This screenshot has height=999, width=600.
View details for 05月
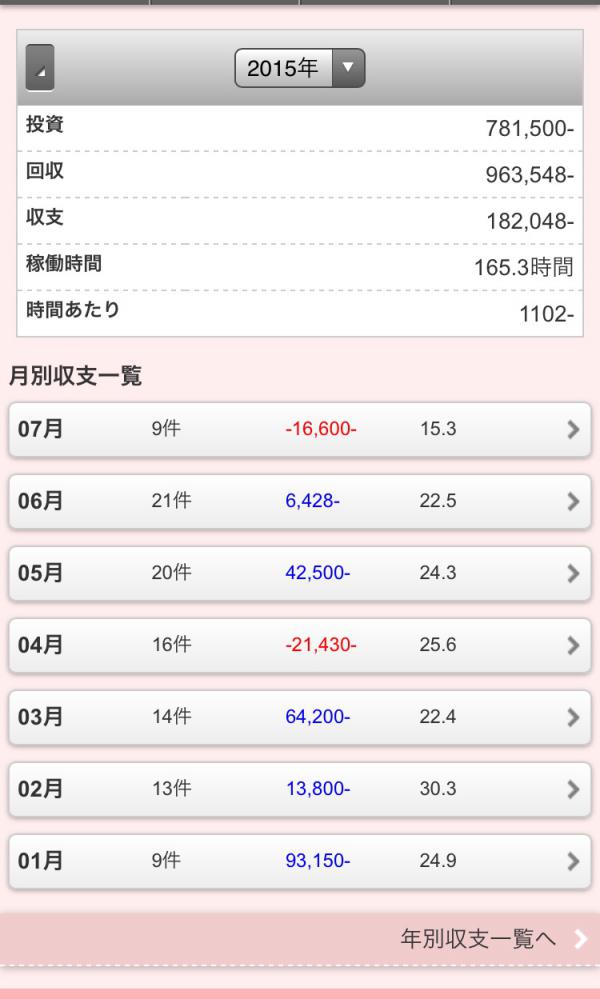[x=300, y=574]
